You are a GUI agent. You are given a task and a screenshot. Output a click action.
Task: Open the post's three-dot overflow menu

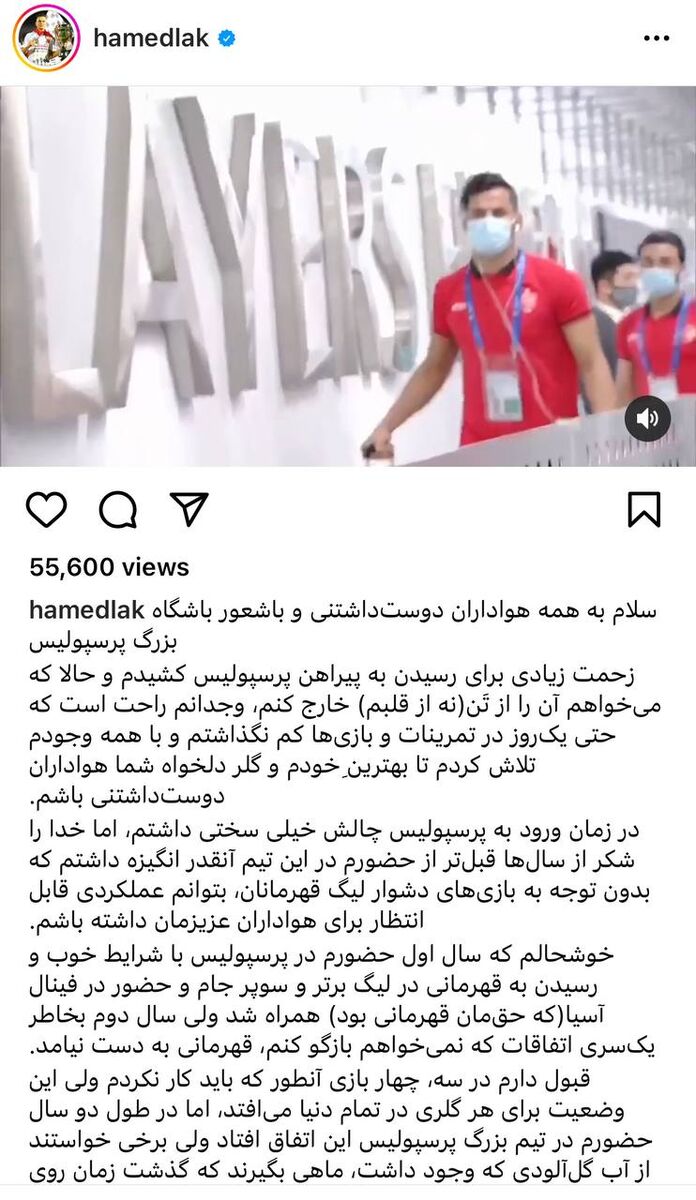tap(656, 39)
